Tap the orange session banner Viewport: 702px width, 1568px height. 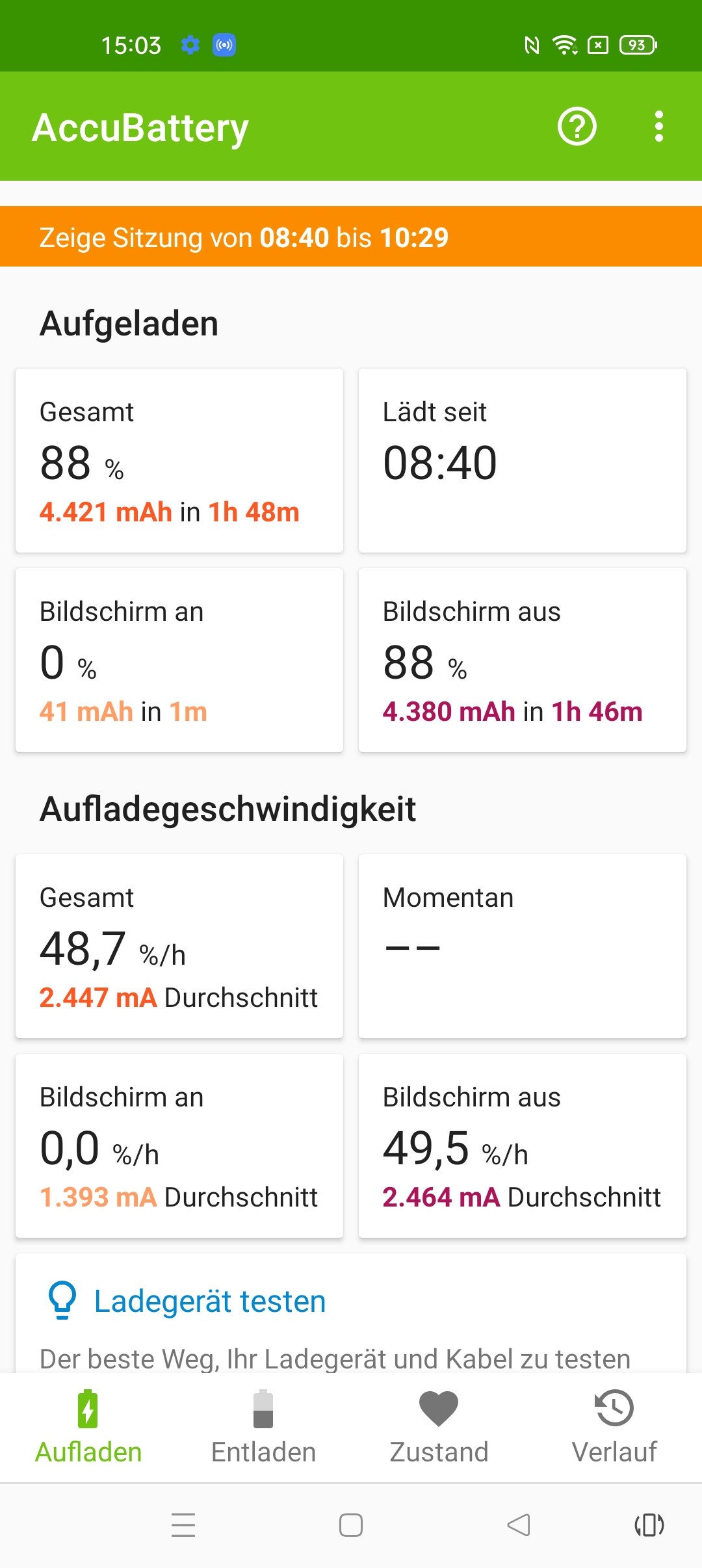point(351,237)
